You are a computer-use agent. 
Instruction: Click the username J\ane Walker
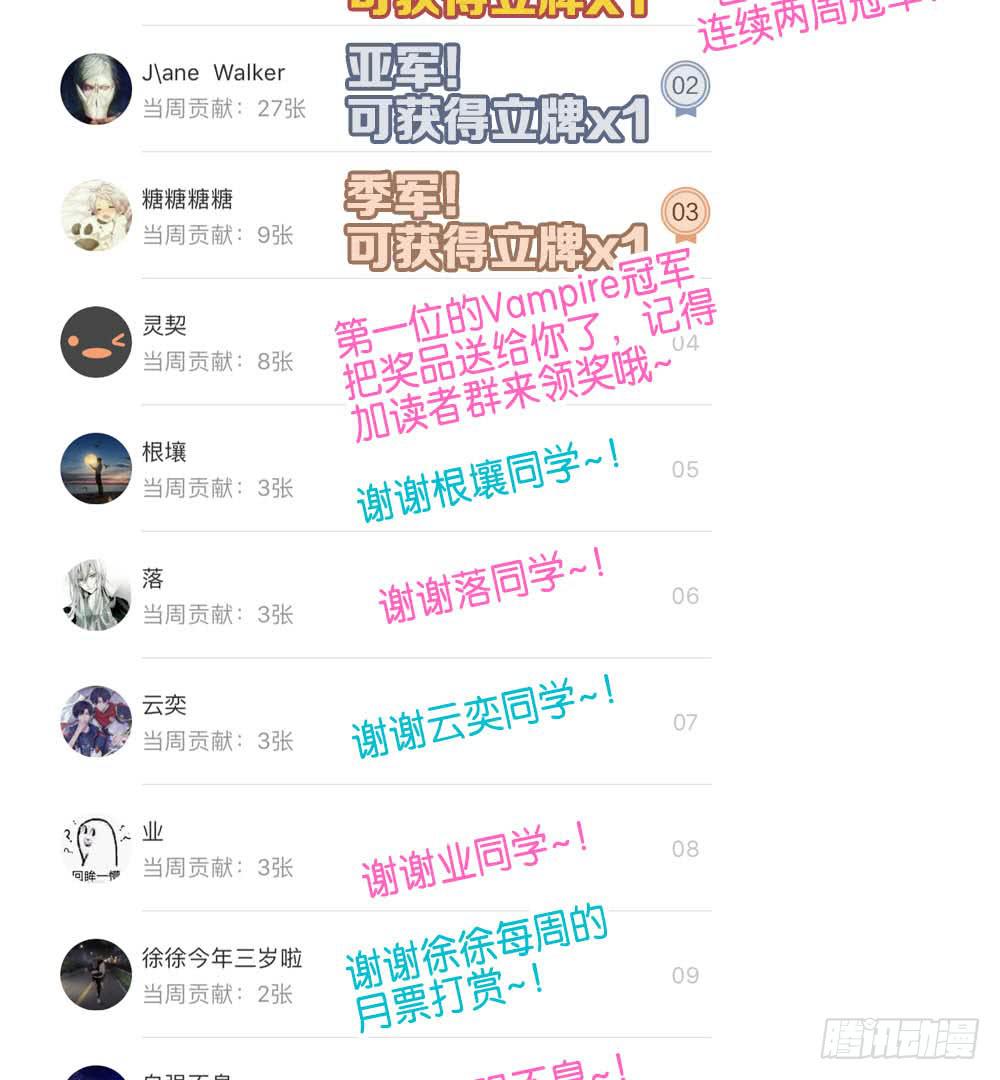[x=214, y=72]
